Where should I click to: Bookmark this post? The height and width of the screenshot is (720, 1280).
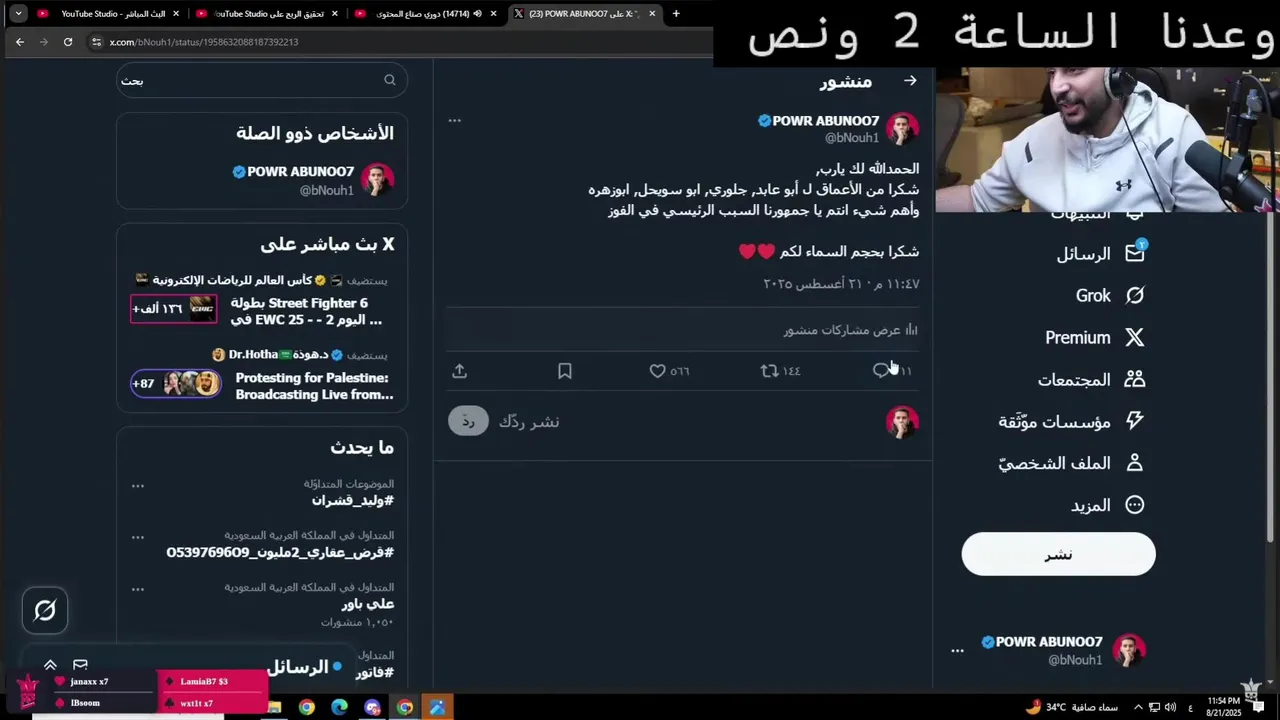tap(565, 371)
